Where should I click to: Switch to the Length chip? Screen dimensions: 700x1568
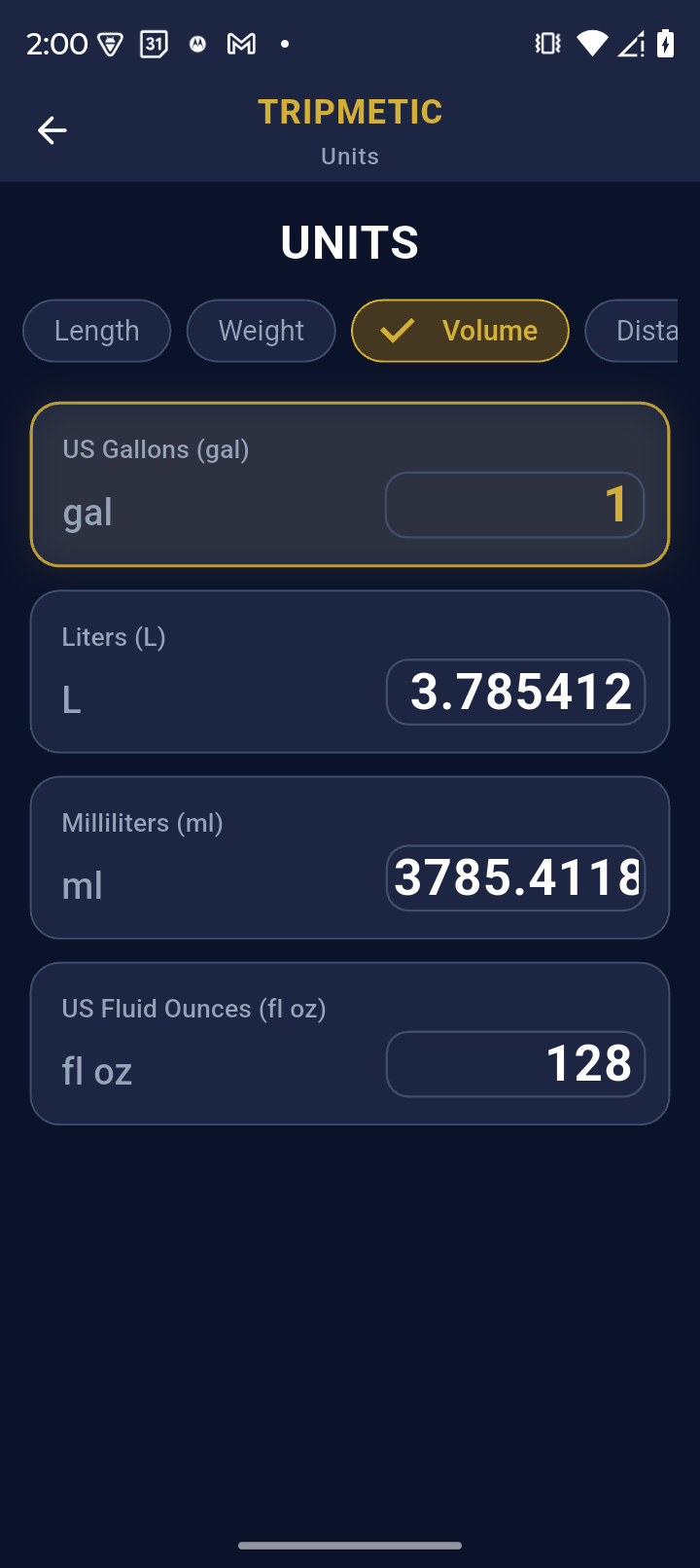click(97, 331)
